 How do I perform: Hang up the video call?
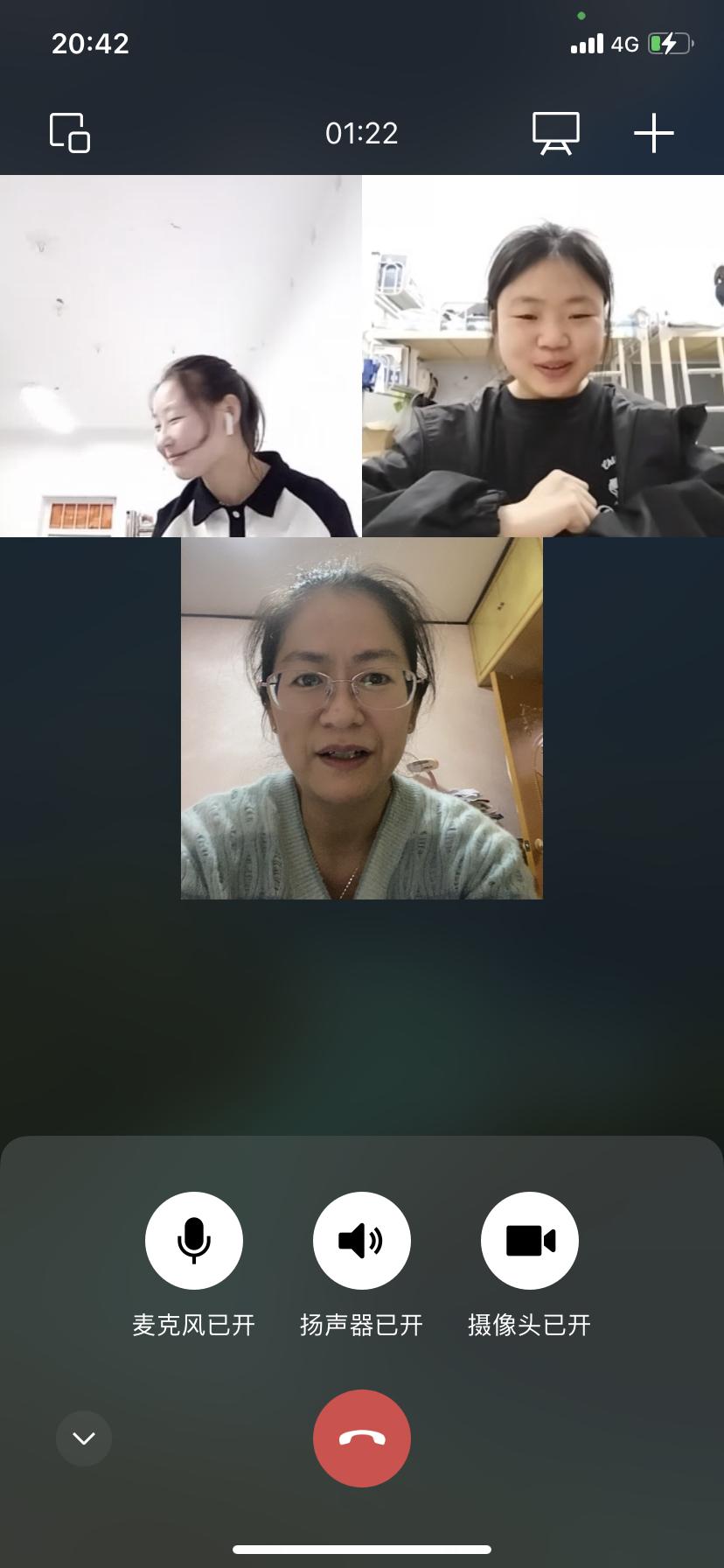361,1438
